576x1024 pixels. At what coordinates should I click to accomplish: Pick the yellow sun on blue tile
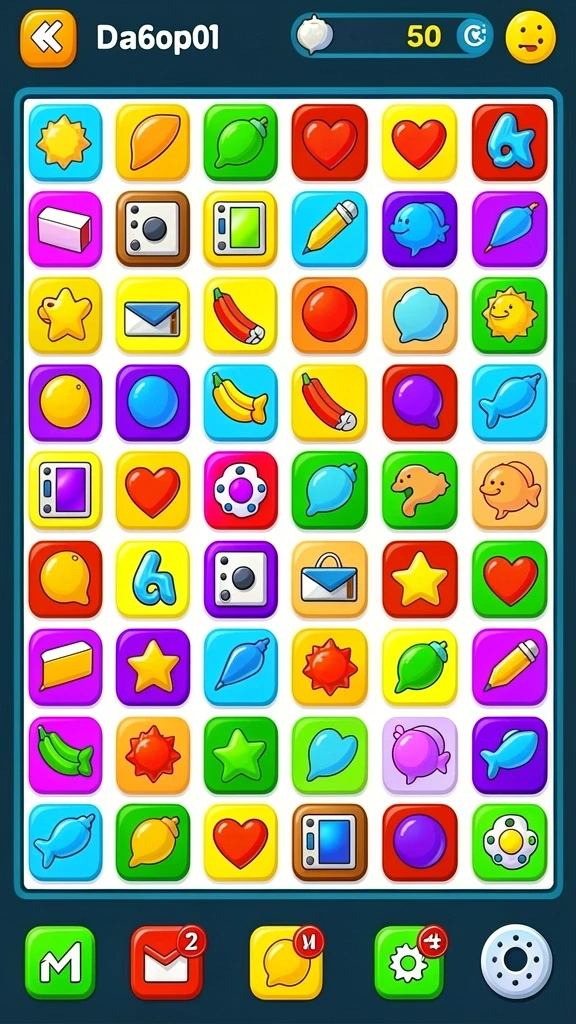[65, 142]
